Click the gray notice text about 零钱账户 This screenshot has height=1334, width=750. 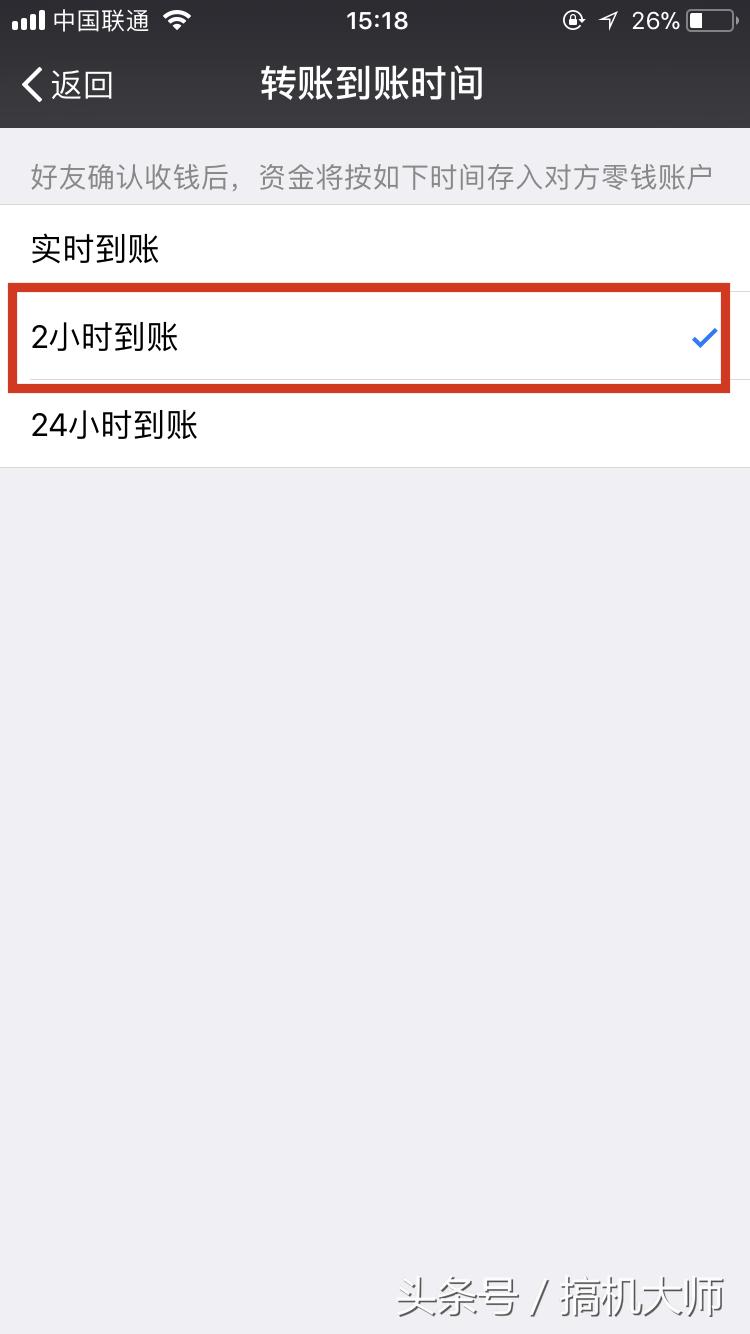pos(375,176)
